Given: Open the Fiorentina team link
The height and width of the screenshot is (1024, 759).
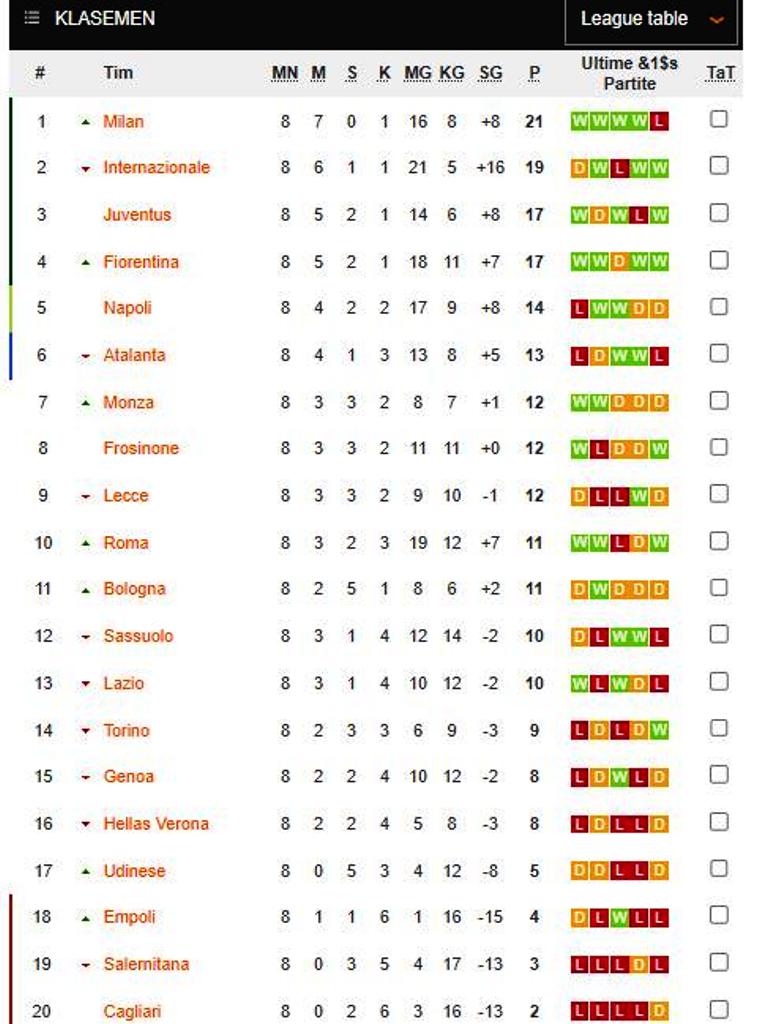Looking at the screenshot, I should coord(141,261).
